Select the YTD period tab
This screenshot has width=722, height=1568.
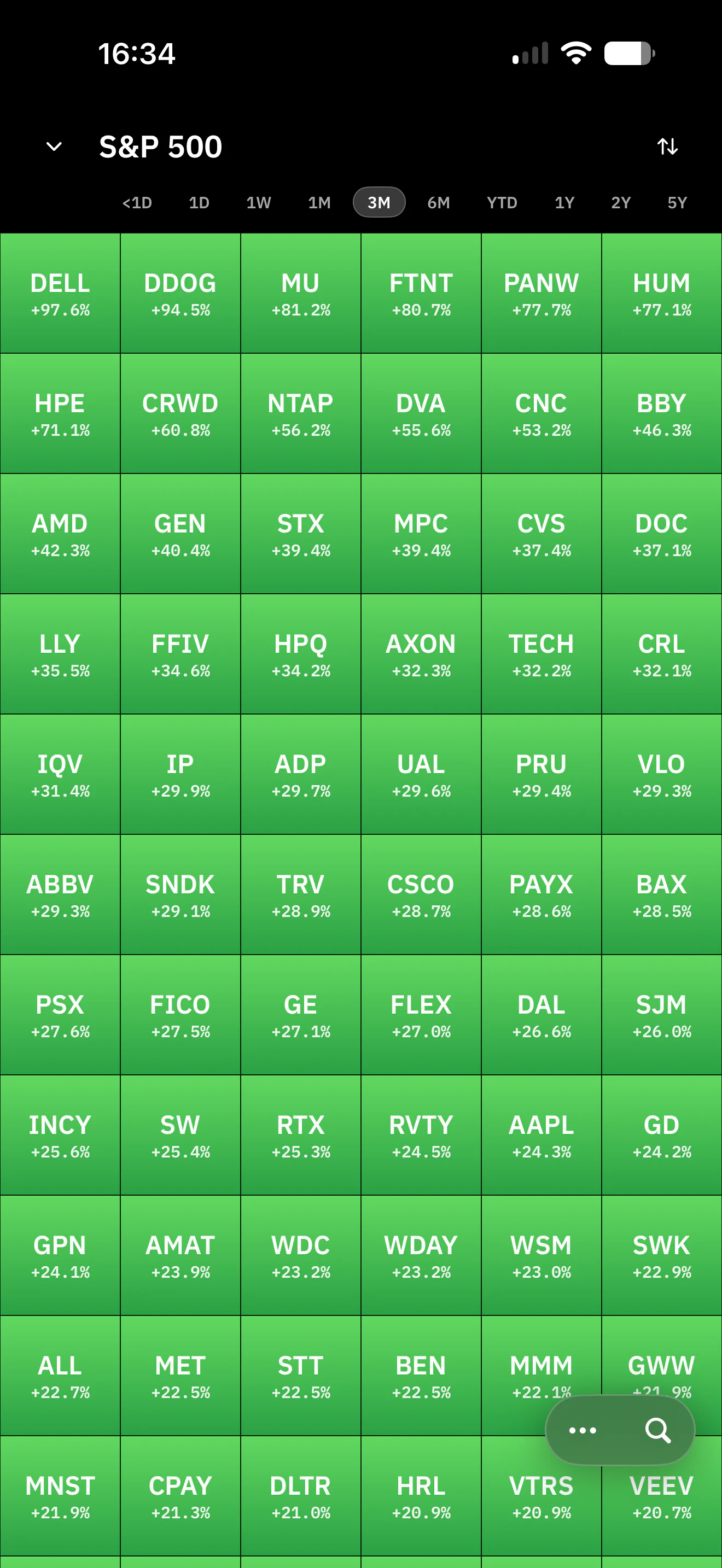[502, 203]
